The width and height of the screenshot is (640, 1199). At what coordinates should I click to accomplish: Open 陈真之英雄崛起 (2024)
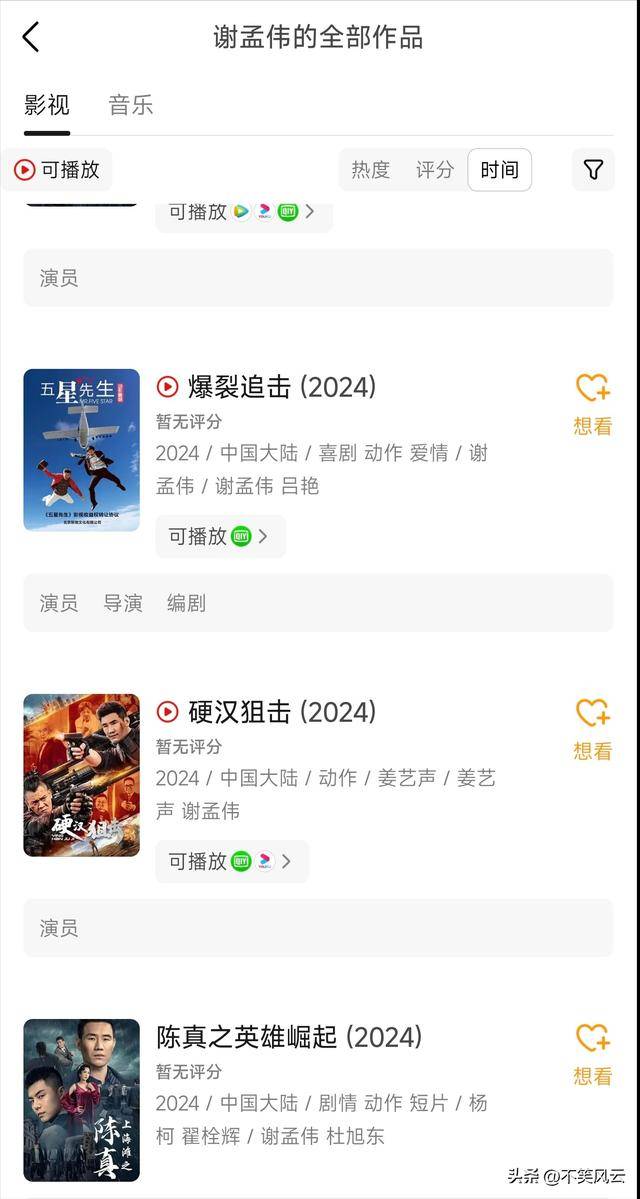tap(289, 1038)
